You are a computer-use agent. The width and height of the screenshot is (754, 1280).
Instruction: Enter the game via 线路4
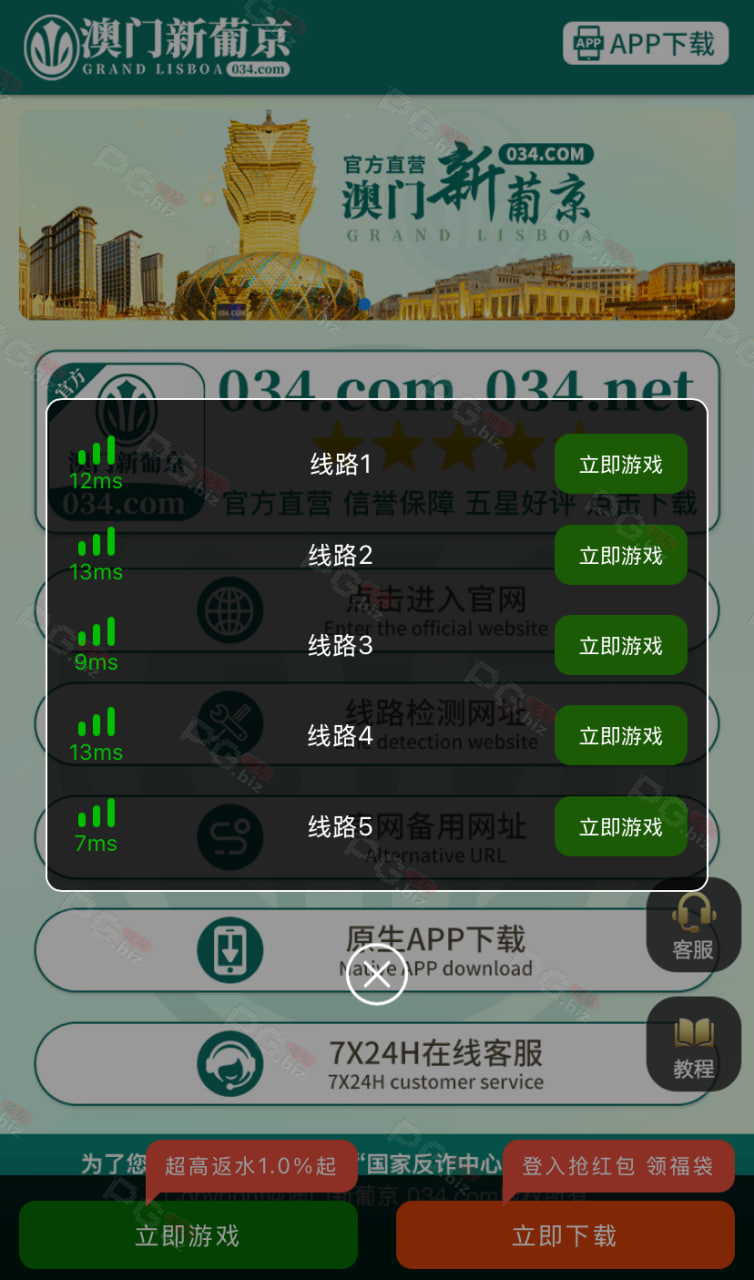(x=621, y=736)
